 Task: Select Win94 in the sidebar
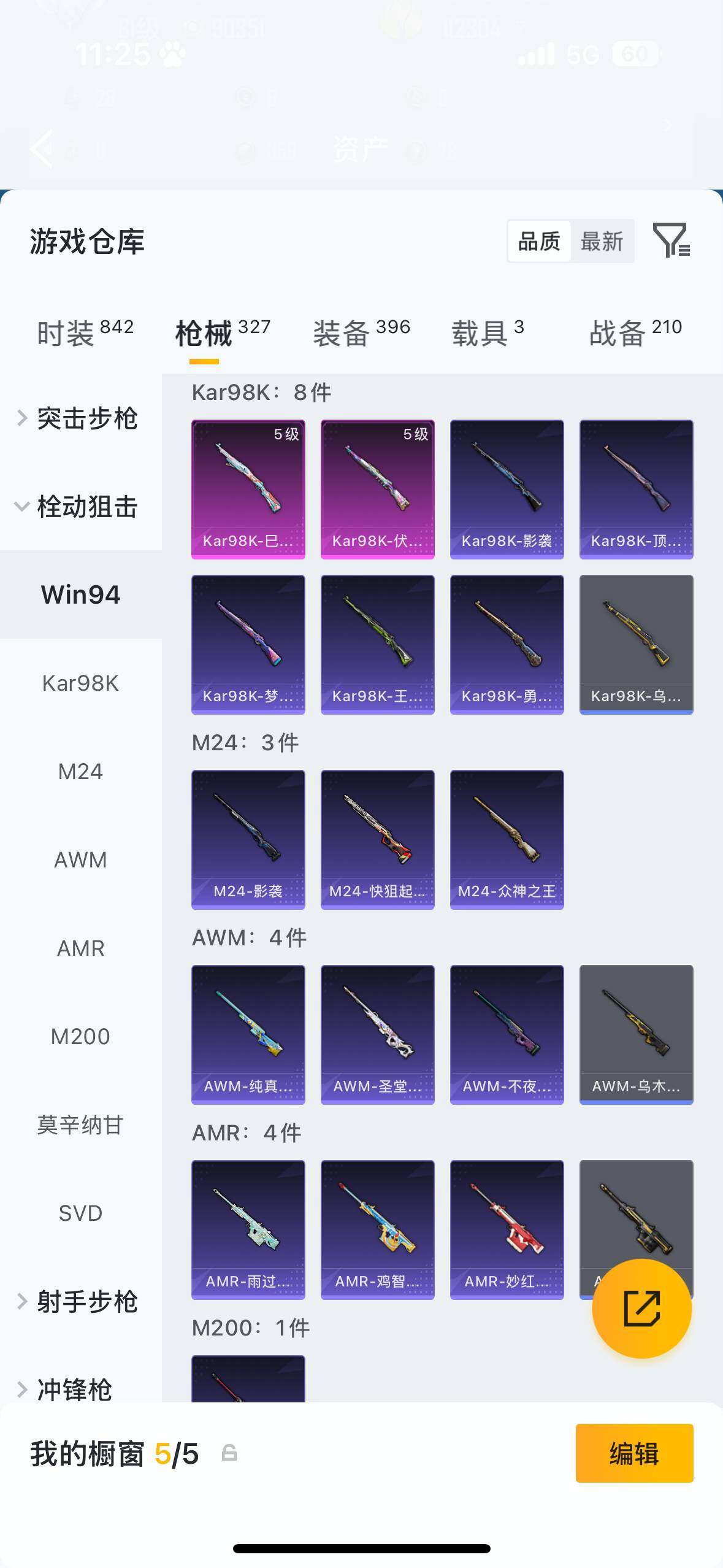coord(80,594)
